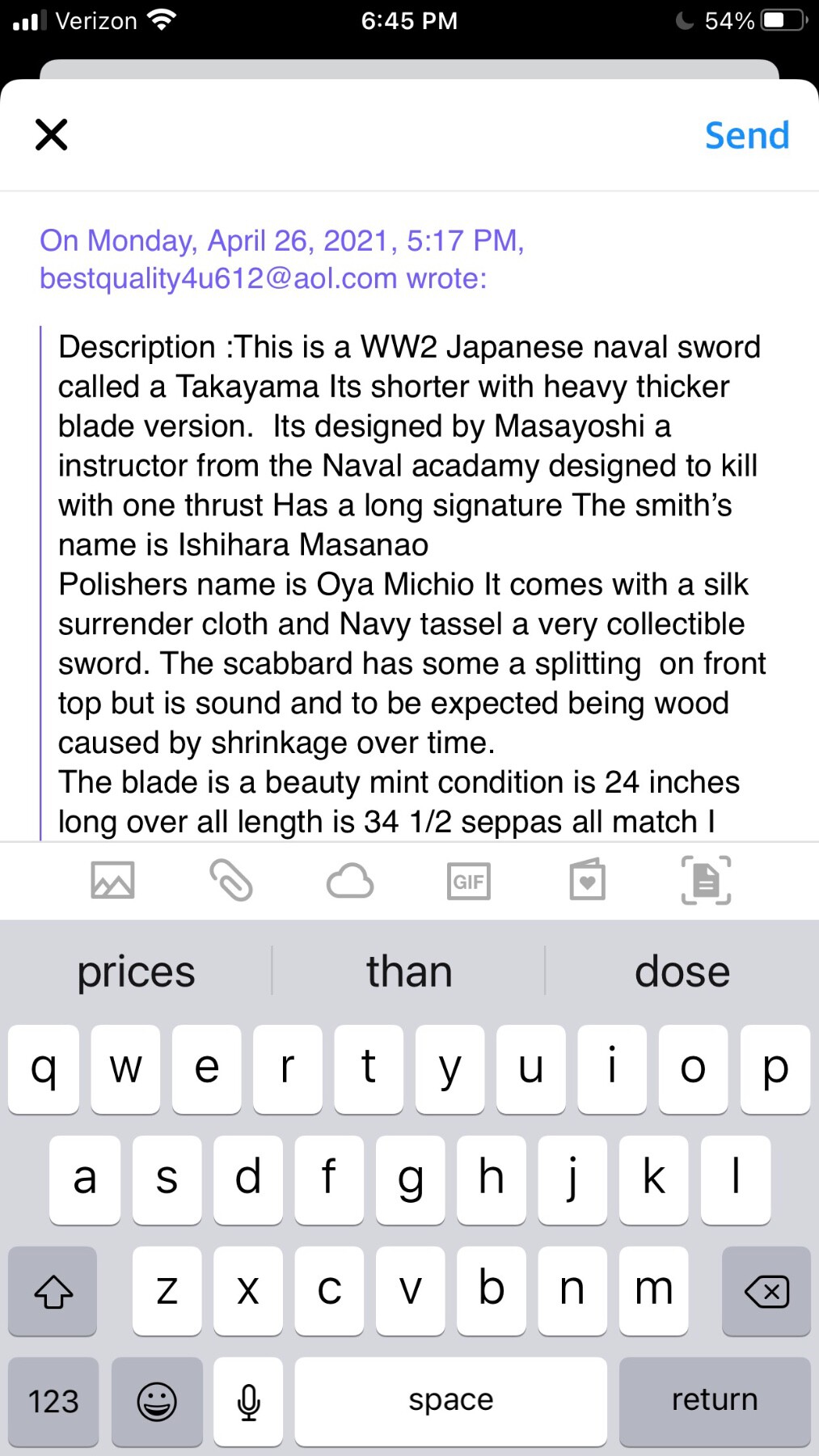Open the GIF picker
Image resolution: width=819 pixels, height=1456 pixels.
click(469, 881)
